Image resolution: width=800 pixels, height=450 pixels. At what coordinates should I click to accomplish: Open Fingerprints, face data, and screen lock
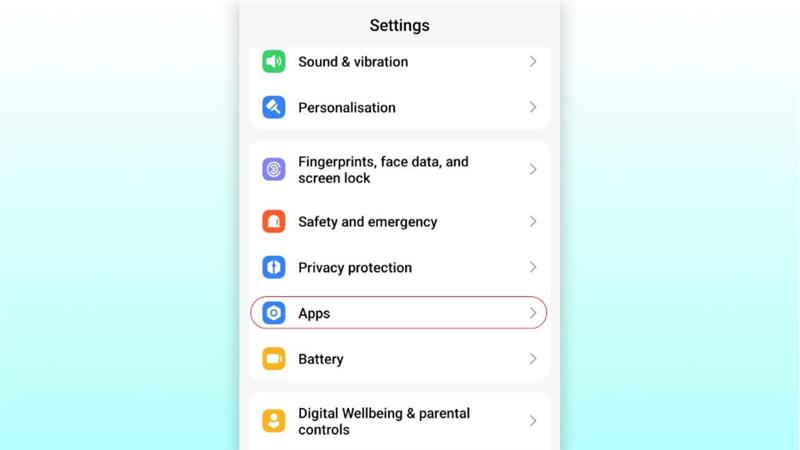[400, 170]
